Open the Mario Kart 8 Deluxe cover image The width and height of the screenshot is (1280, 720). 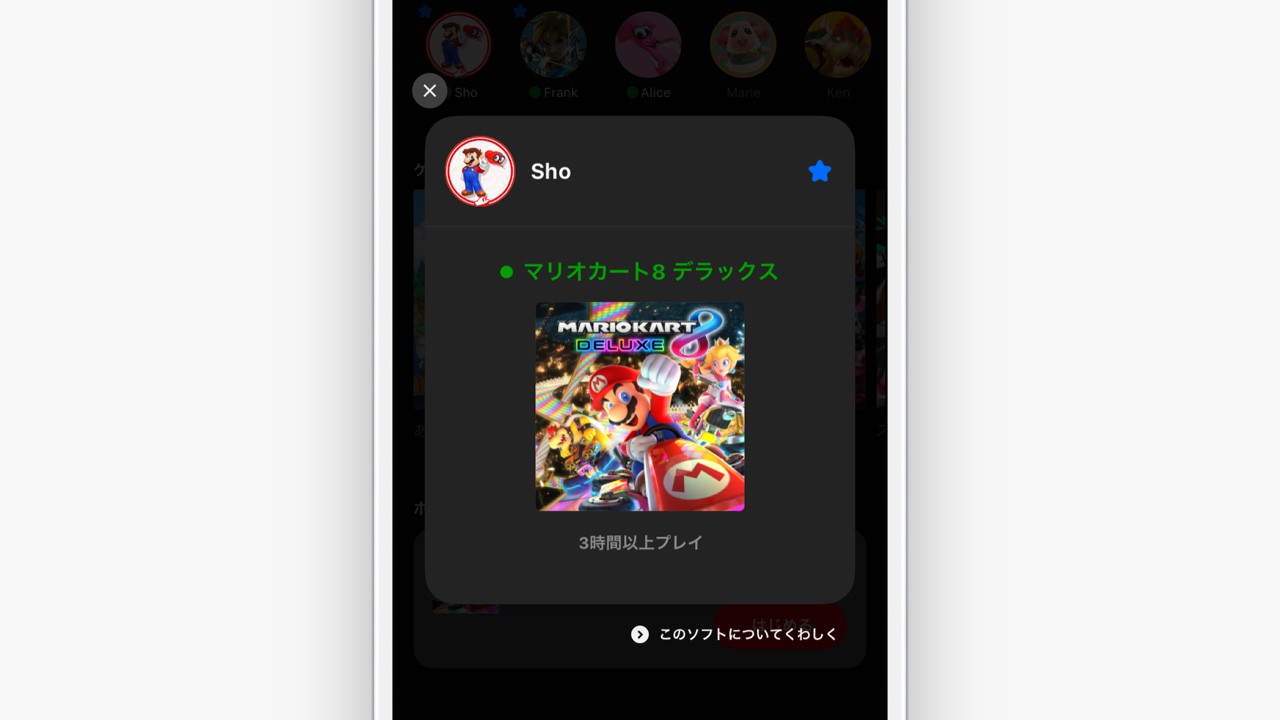point(640,406)
